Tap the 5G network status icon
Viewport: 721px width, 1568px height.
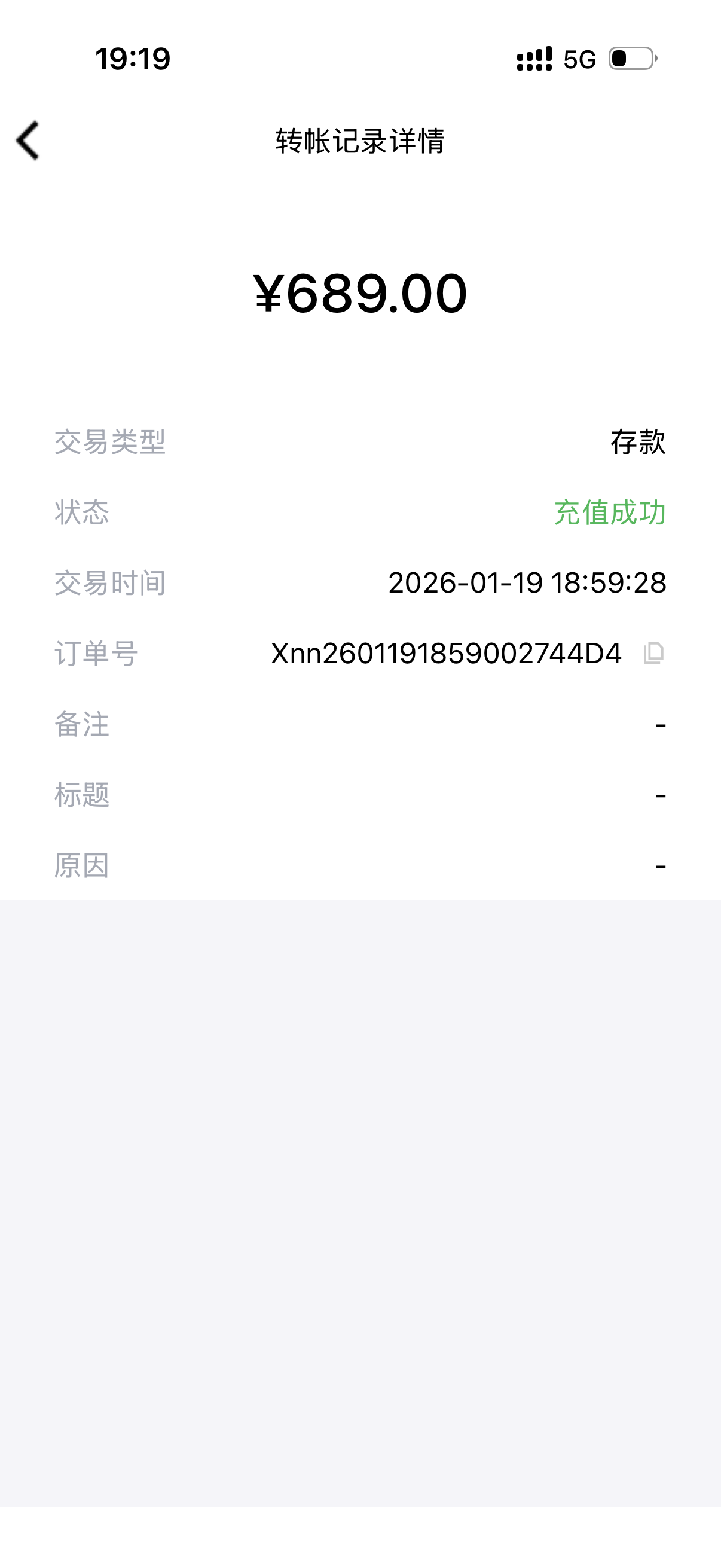(577, 59)
